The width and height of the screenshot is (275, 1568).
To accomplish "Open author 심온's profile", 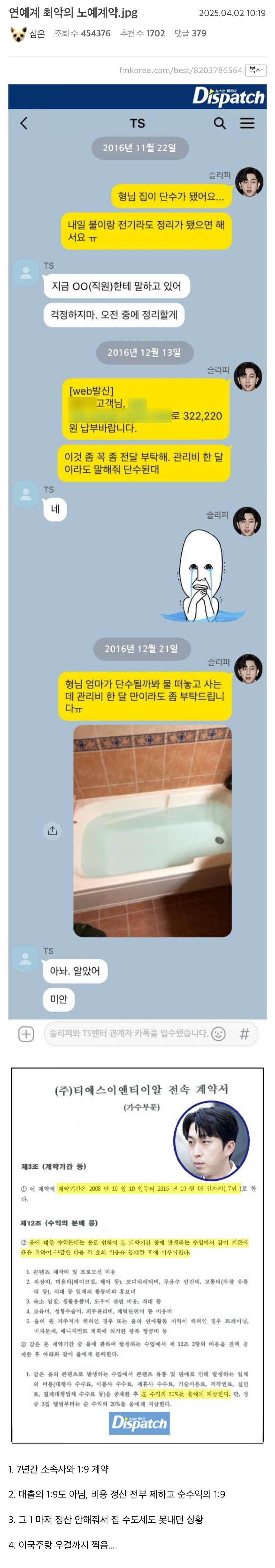I will coord(37,33).
